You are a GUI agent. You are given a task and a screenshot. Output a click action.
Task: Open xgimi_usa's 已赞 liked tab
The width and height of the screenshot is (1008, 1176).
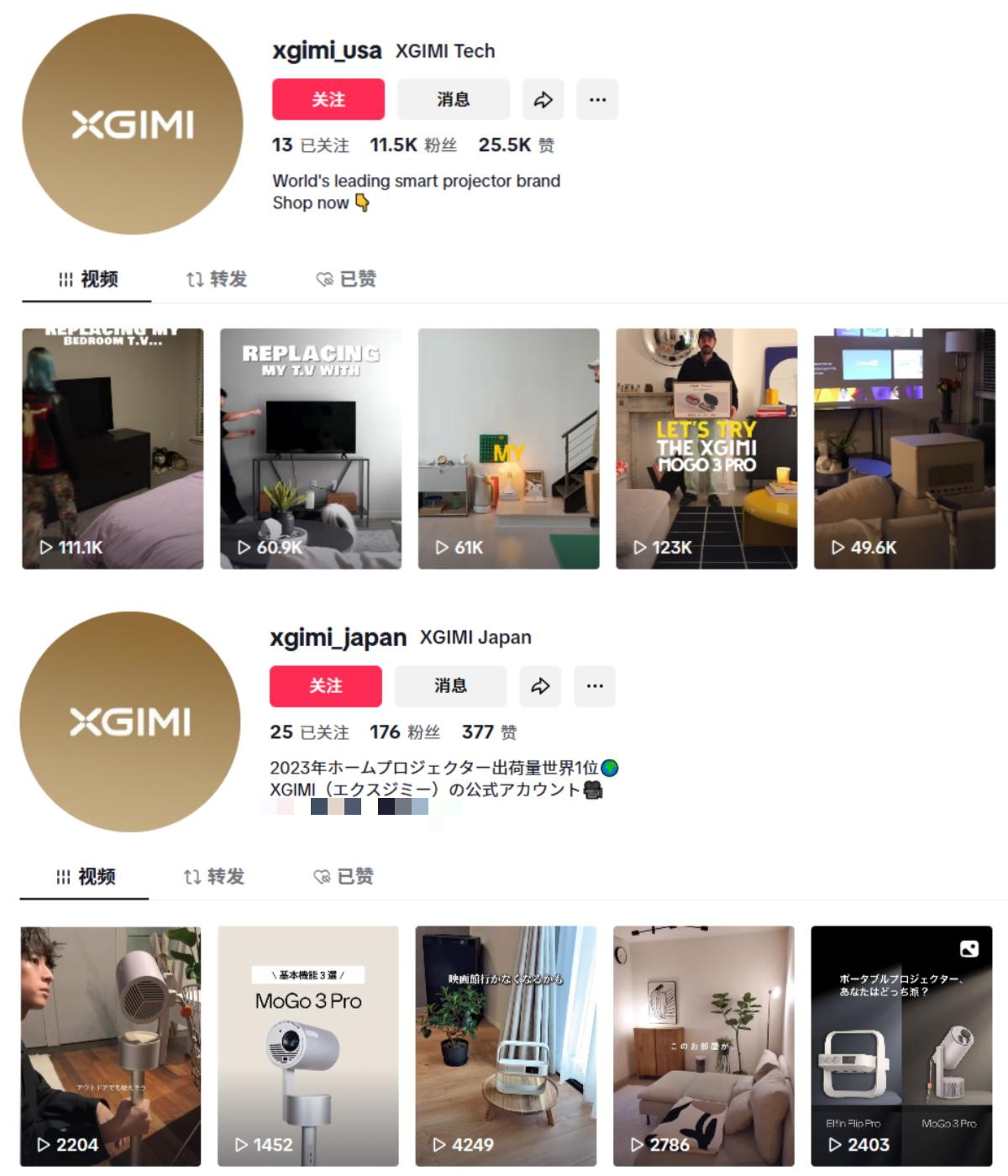(x=345, y=279)
